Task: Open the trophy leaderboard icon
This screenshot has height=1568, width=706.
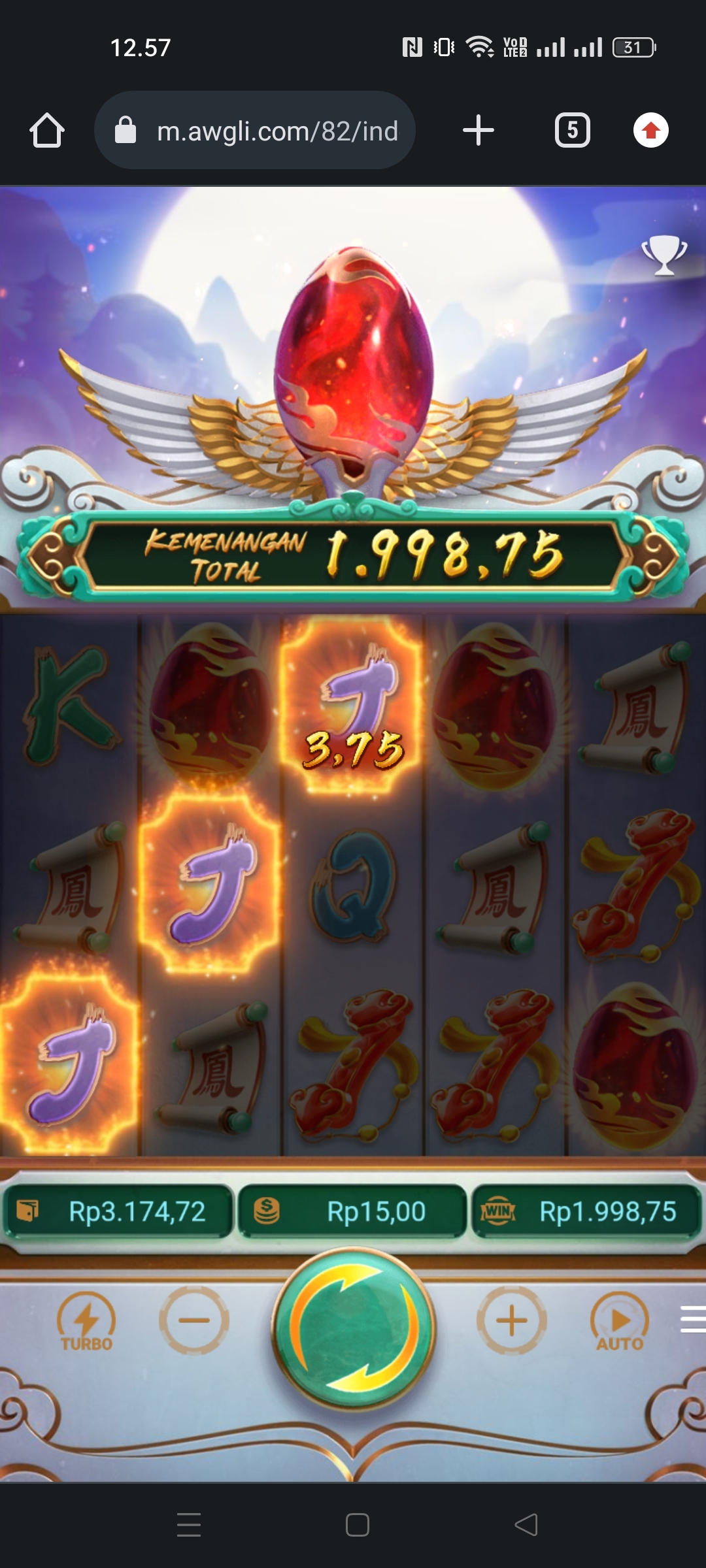Action: pyautogui.click(x=664, y=255)
